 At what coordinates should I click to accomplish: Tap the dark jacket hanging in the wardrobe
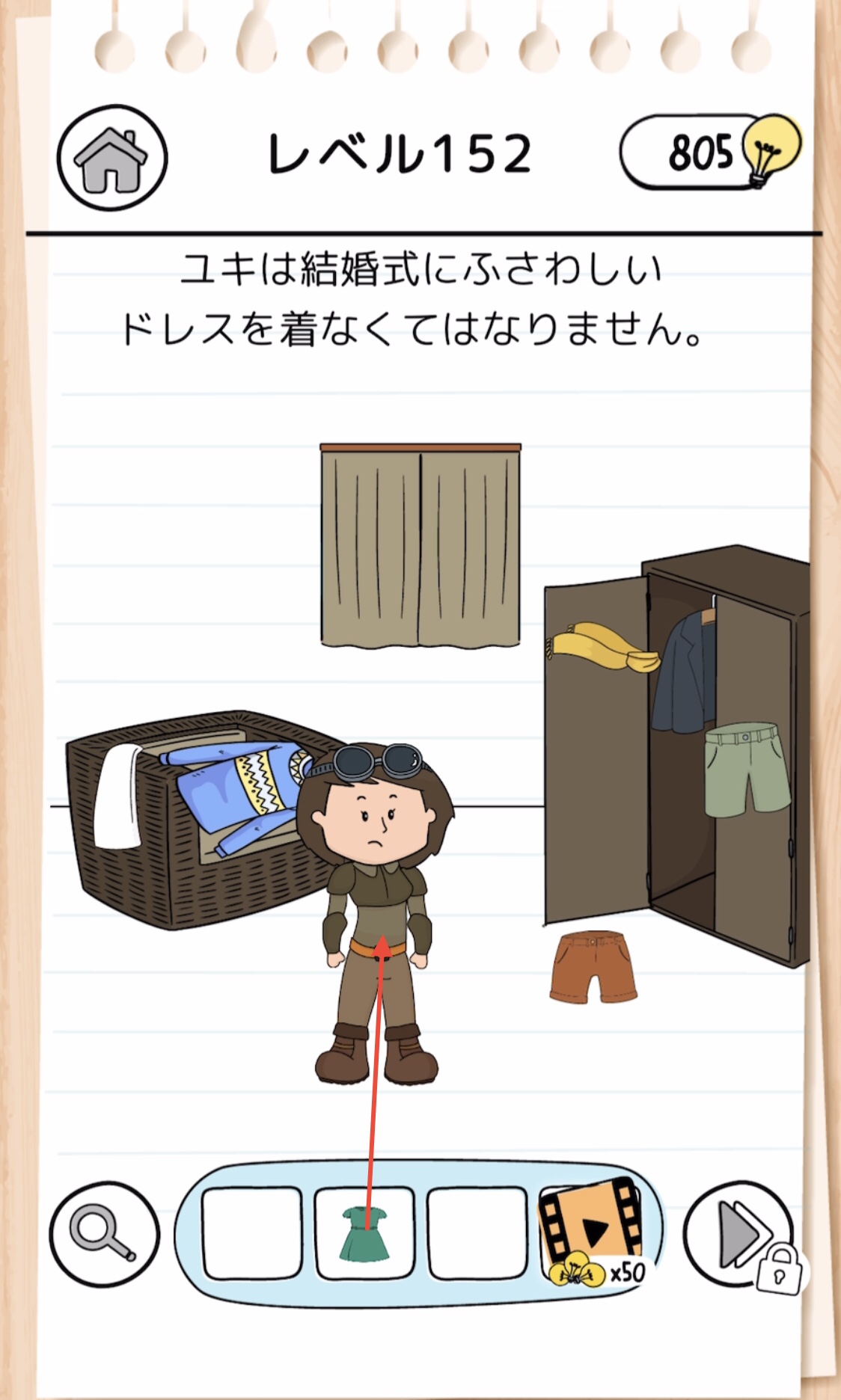tap(685, 671)
